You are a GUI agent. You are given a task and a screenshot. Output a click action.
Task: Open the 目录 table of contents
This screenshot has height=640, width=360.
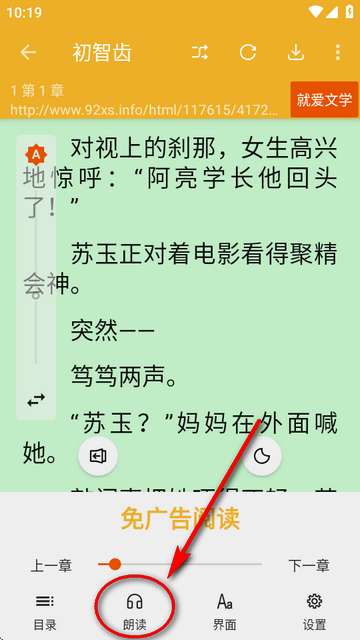coord(45,612)
